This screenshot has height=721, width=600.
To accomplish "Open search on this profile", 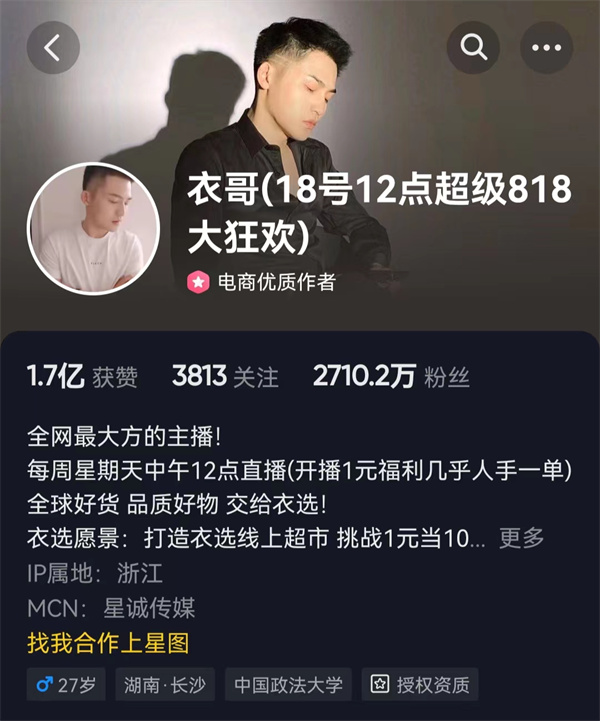I will pos(473,47).
